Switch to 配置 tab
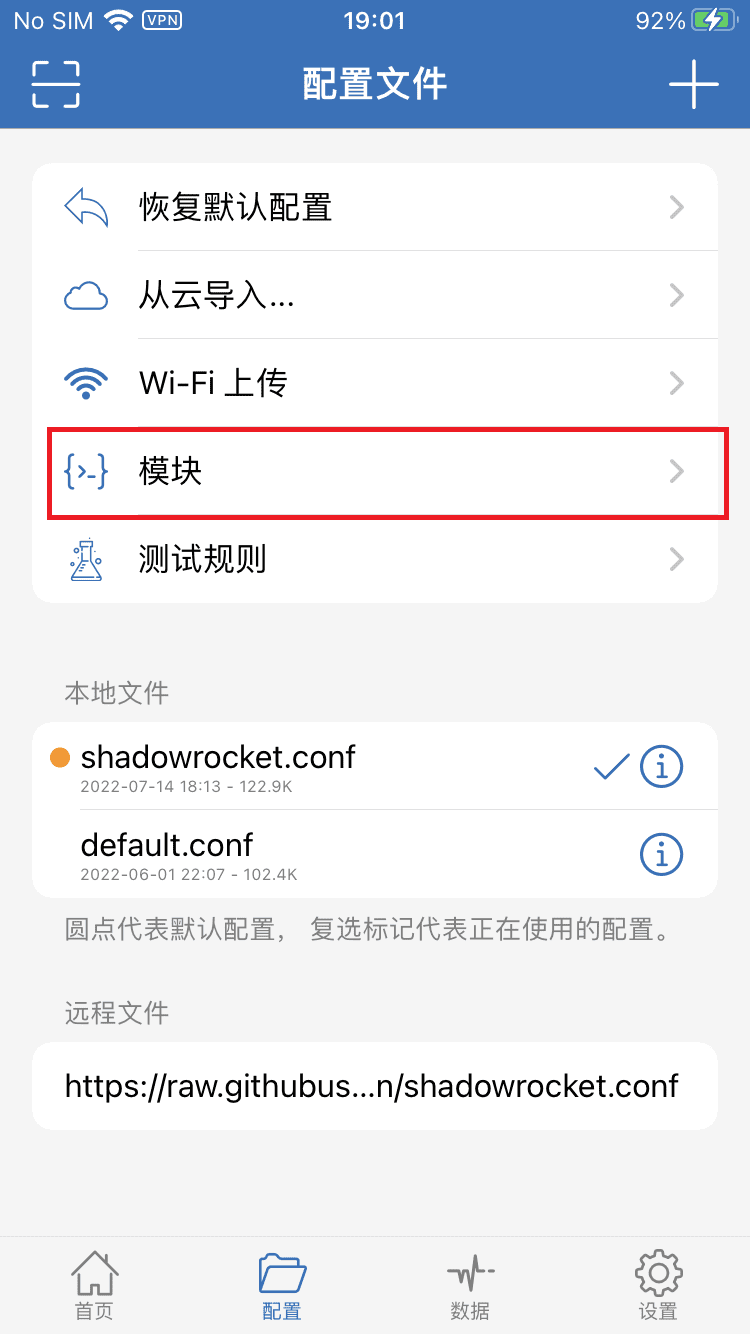The width and height of the screenshot is (750, 1334). 282,1285
